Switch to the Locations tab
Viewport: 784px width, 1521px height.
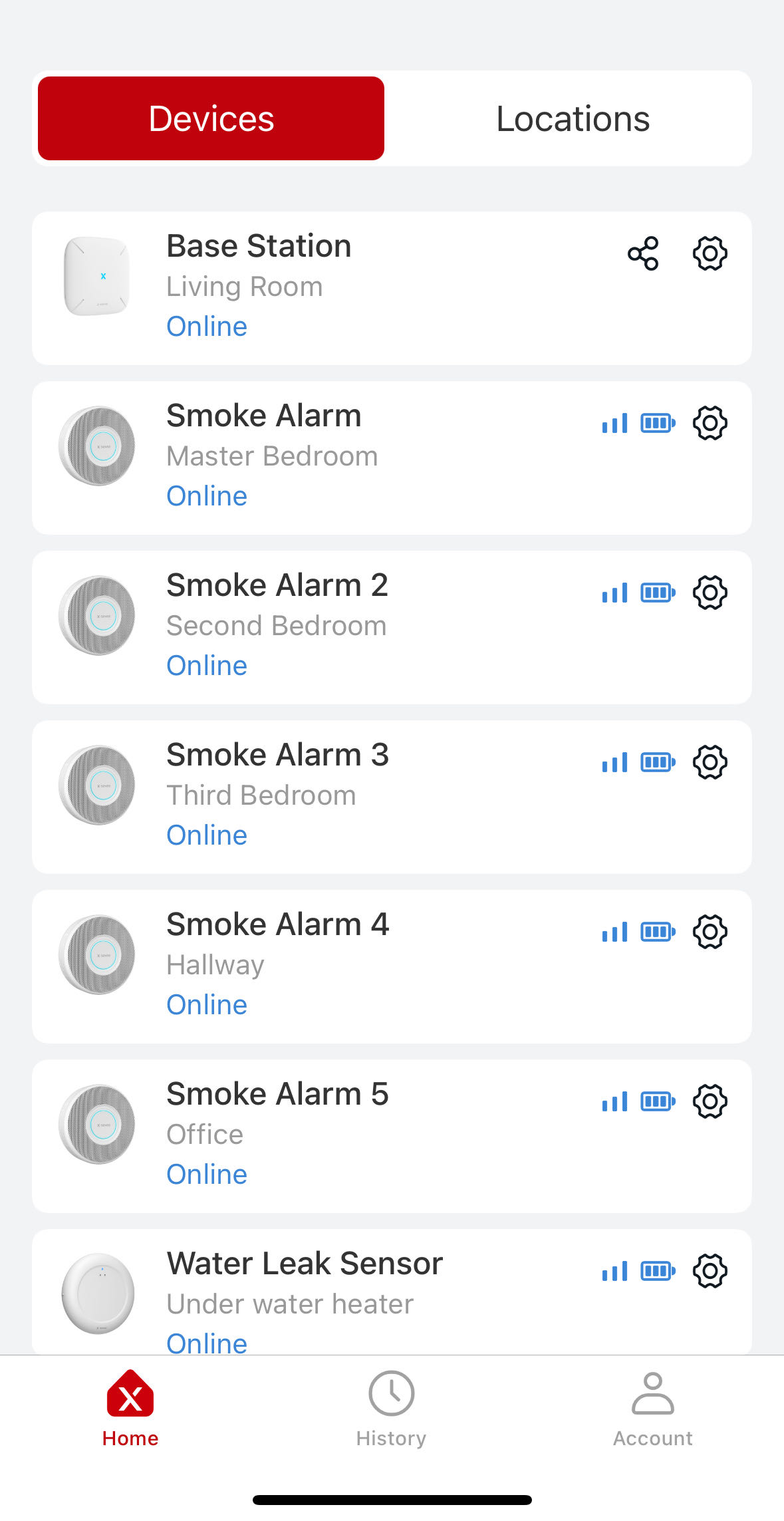[x=572, y=119]
